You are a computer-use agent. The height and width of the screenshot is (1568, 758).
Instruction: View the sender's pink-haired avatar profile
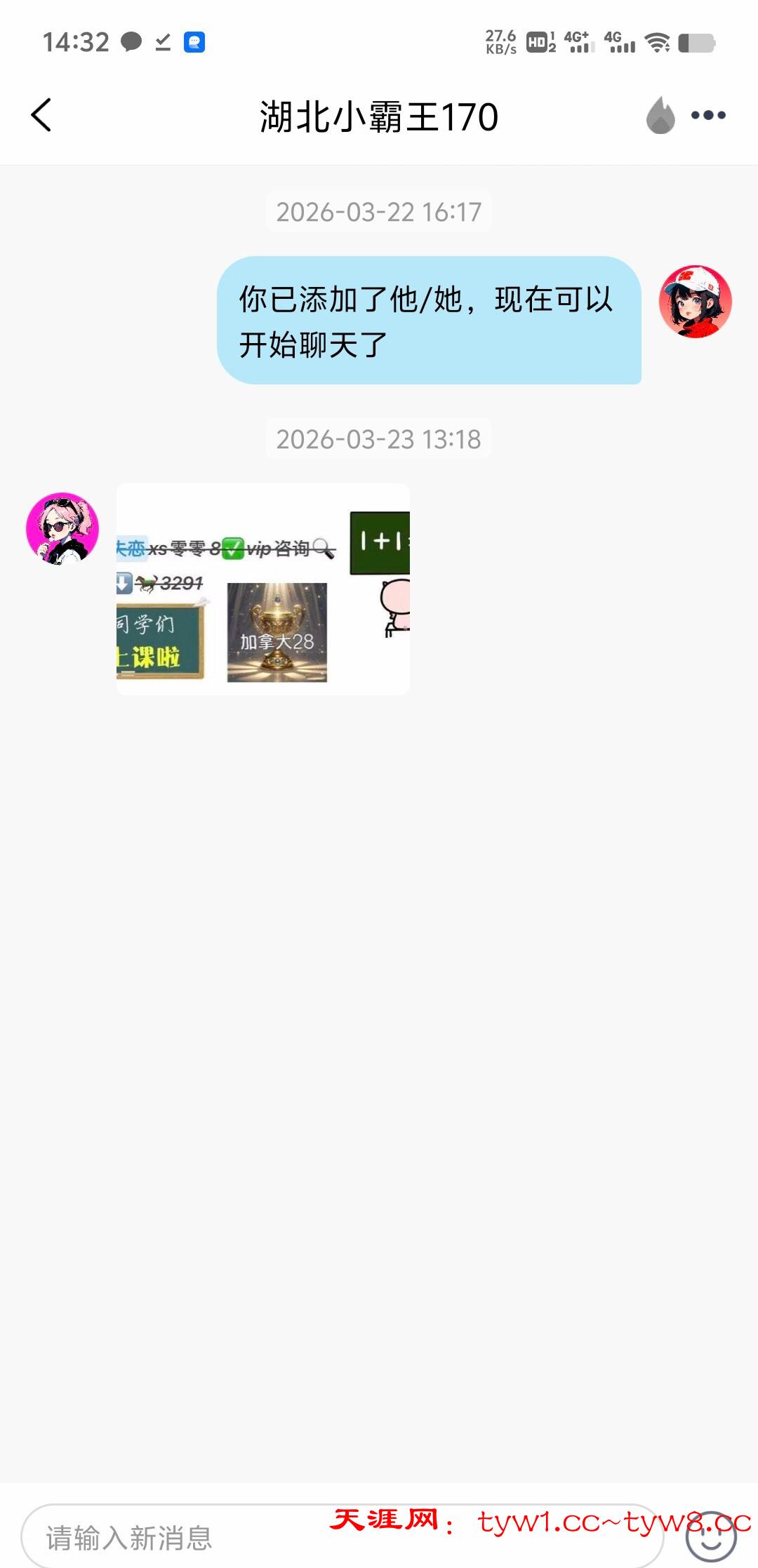point(62,529)
